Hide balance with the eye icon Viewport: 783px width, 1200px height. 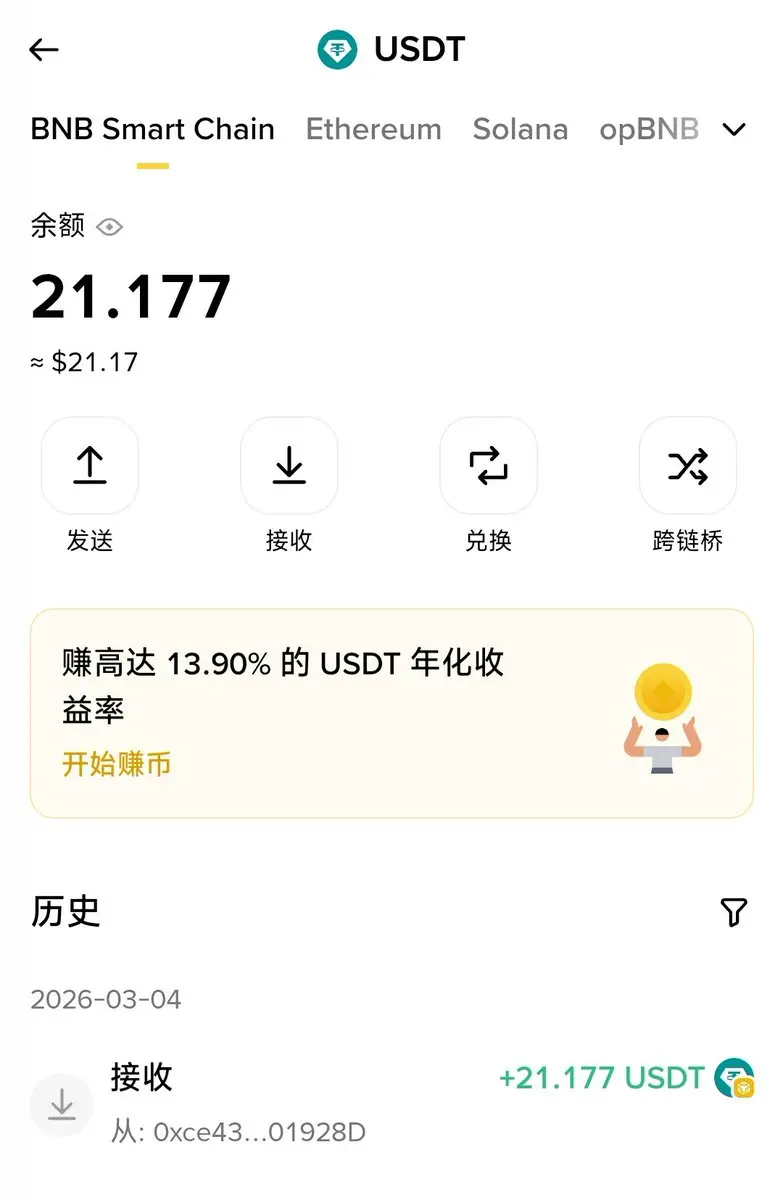[109, 227]
